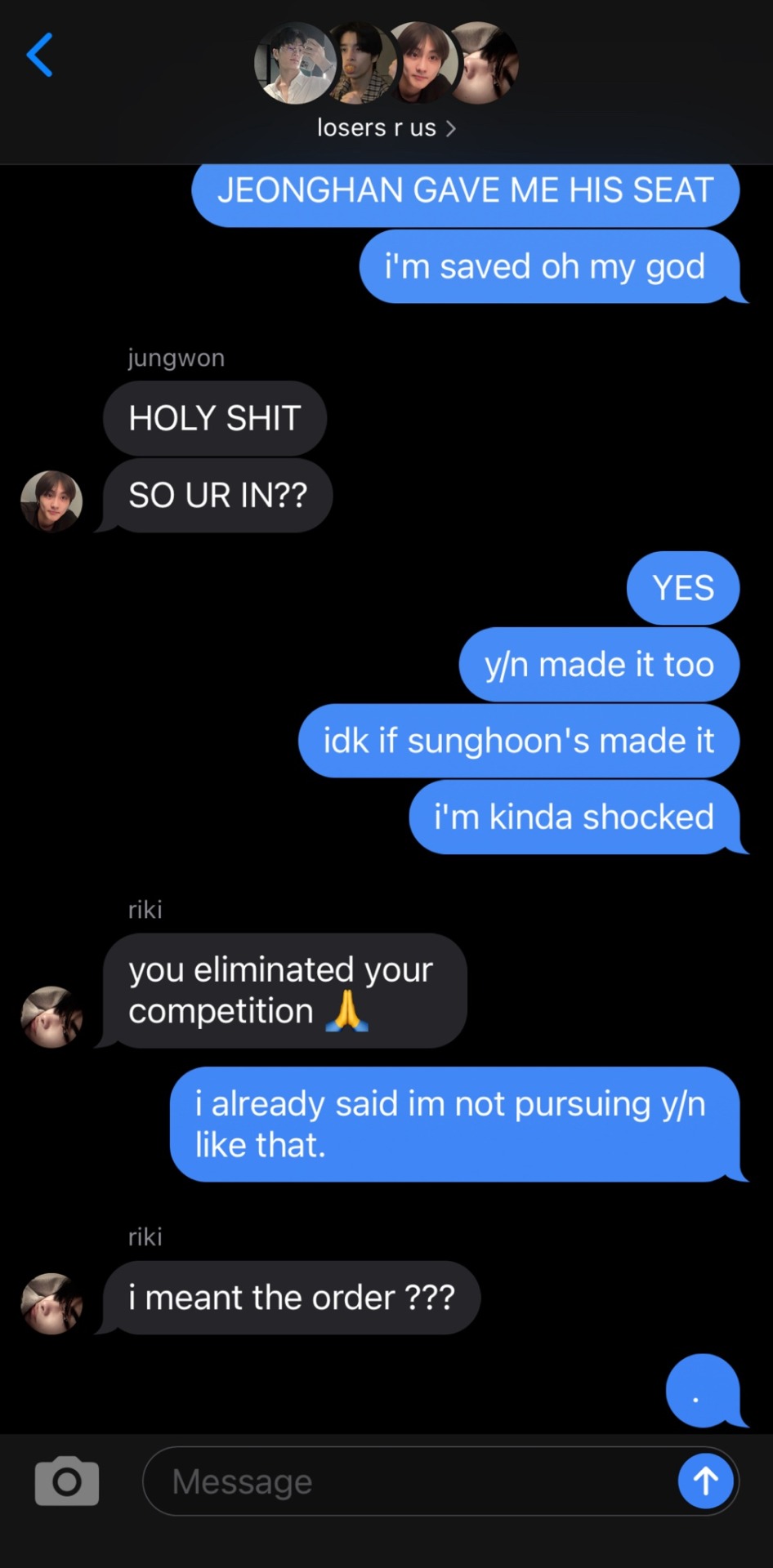Screen dimensions: 773x1568
Task: Open riki's avatar next to "i meant the order ???"
Action: coord(51,1303)
